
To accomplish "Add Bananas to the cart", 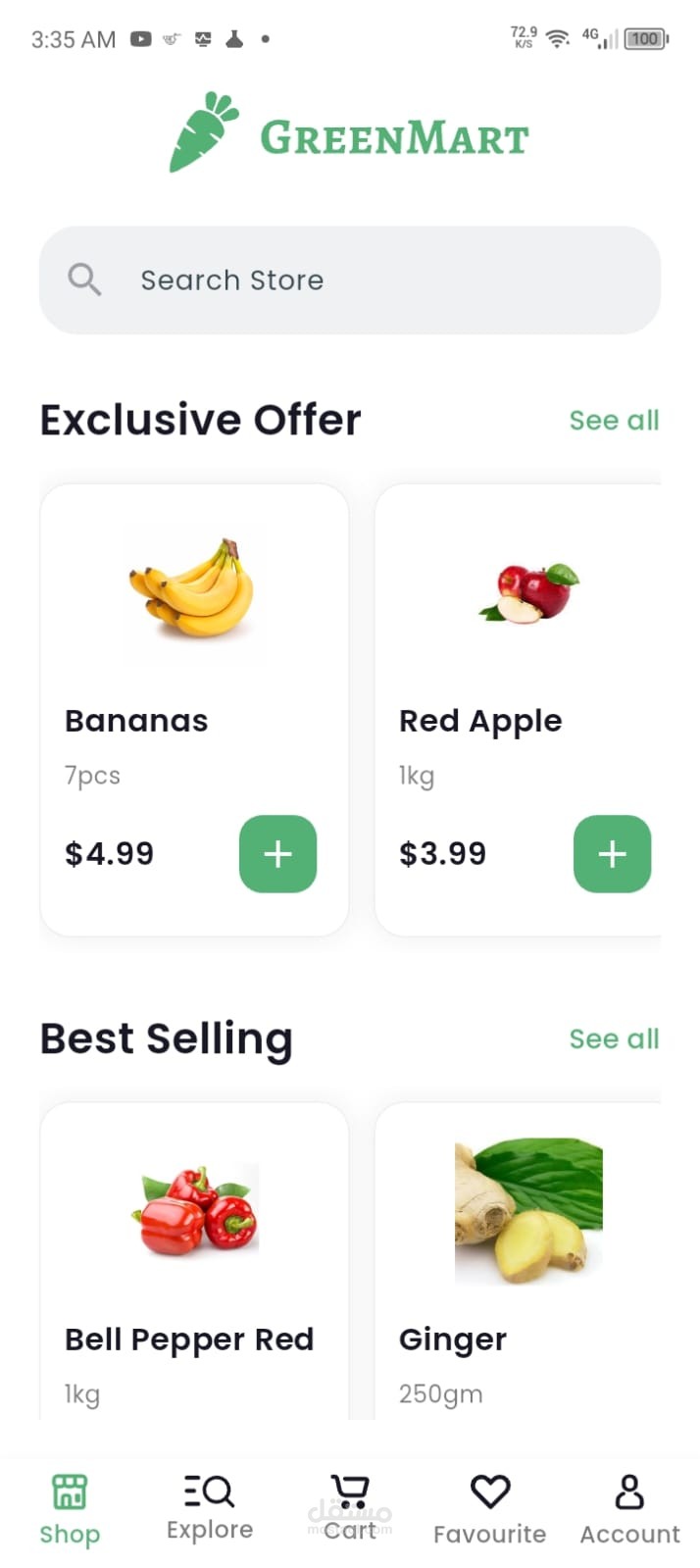I will pos(277,854).
